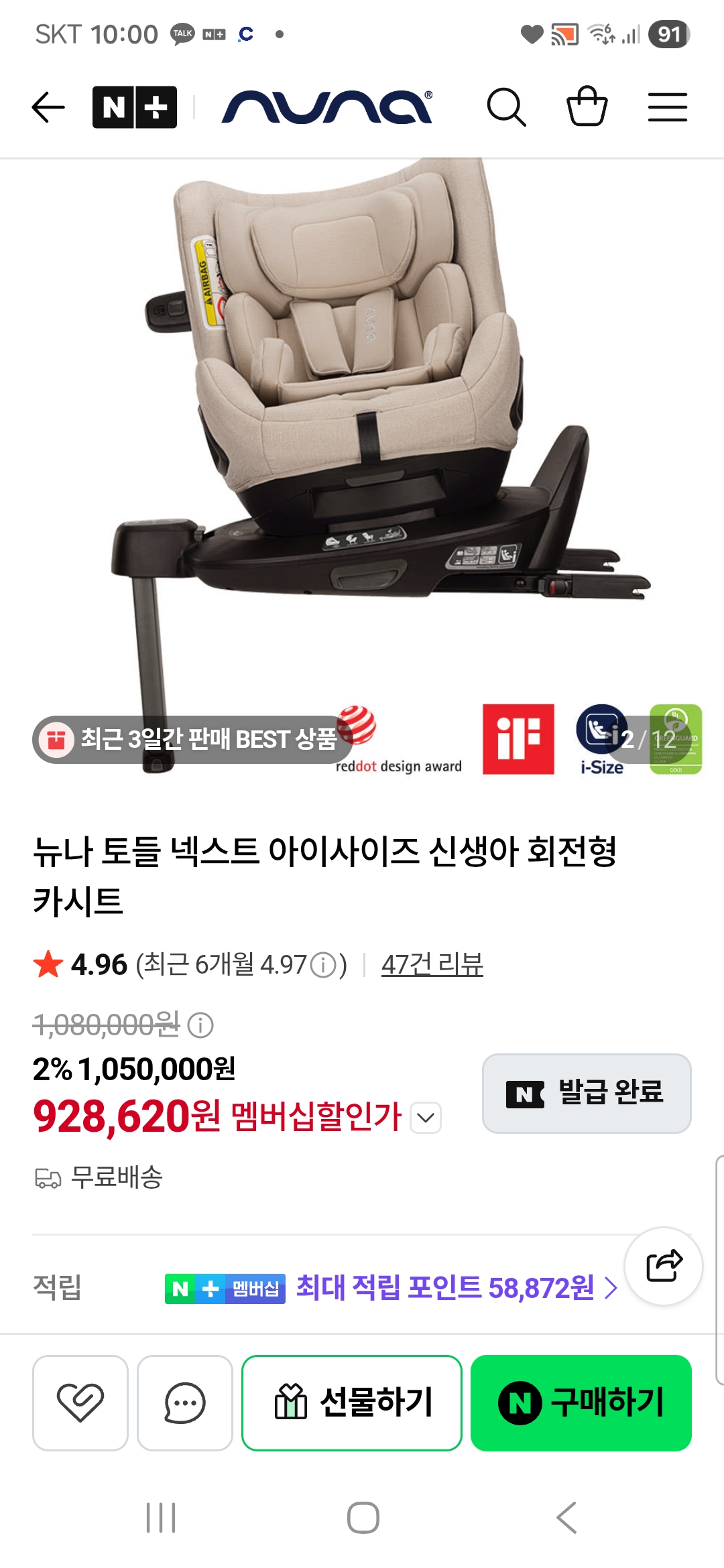
Task: Open the chat inquiry button
Action: click(x=185, y=1402)
